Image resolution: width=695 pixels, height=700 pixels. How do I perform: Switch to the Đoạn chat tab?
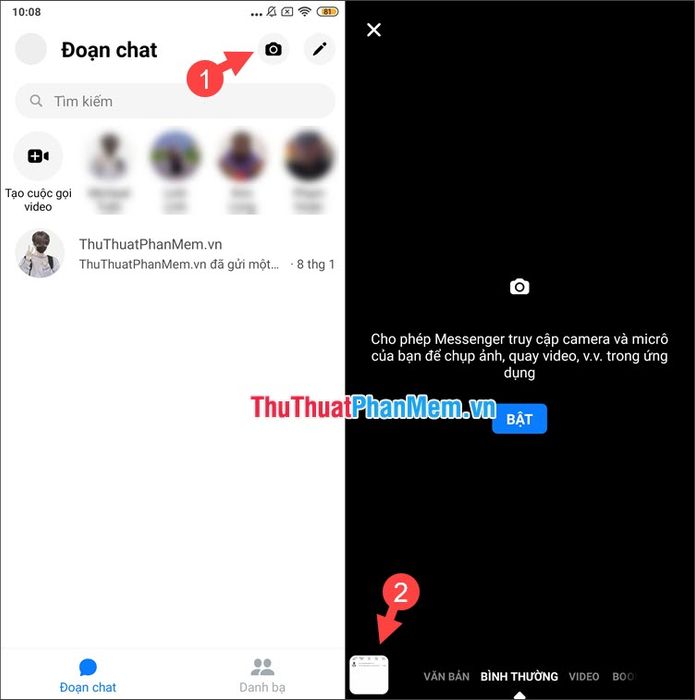tap(88, 676)
